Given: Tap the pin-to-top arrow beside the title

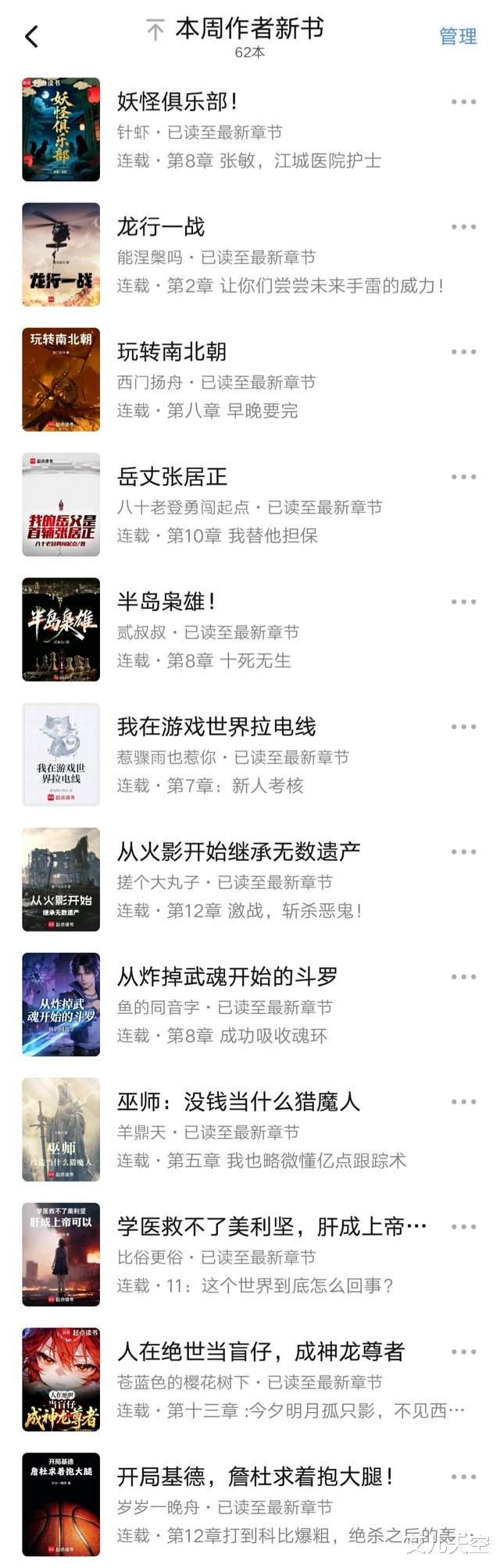Looking at the screenshot, I should 155,30.
